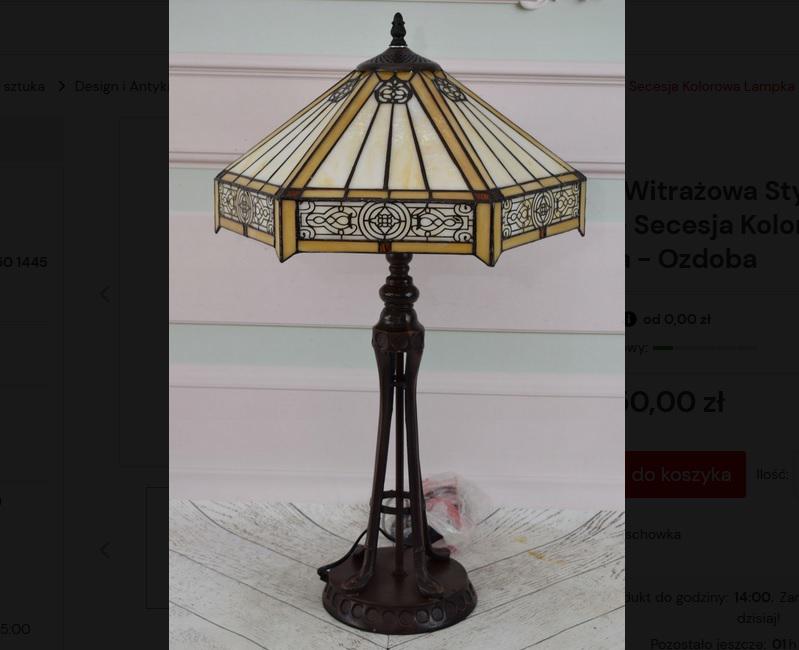Open the 'Design i Antyki' breadcrumb
Viewport: 799px width, 650px height.
point(120,87)
